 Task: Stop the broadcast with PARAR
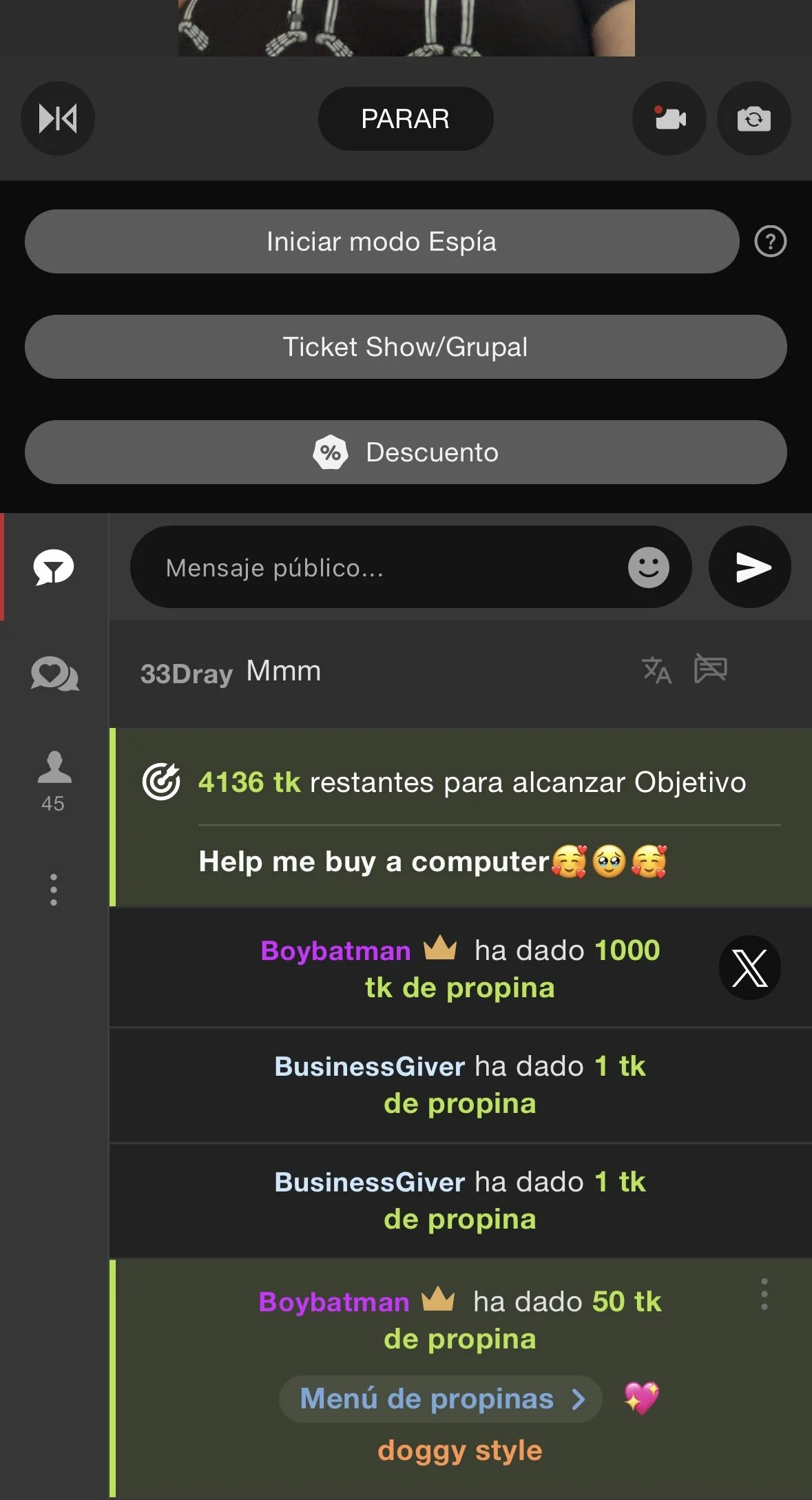point(405,118)
